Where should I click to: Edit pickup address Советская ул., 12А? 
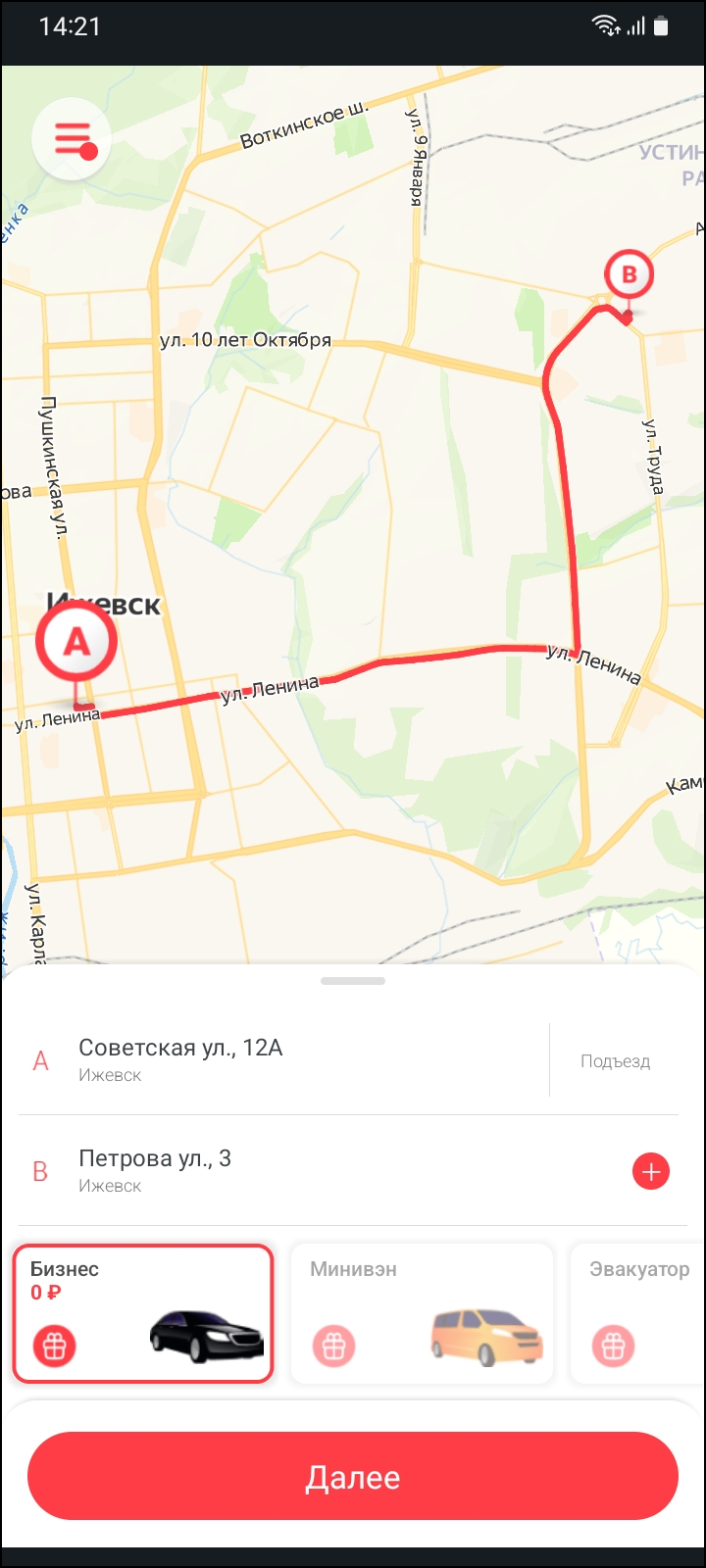tap(284, 1060)
